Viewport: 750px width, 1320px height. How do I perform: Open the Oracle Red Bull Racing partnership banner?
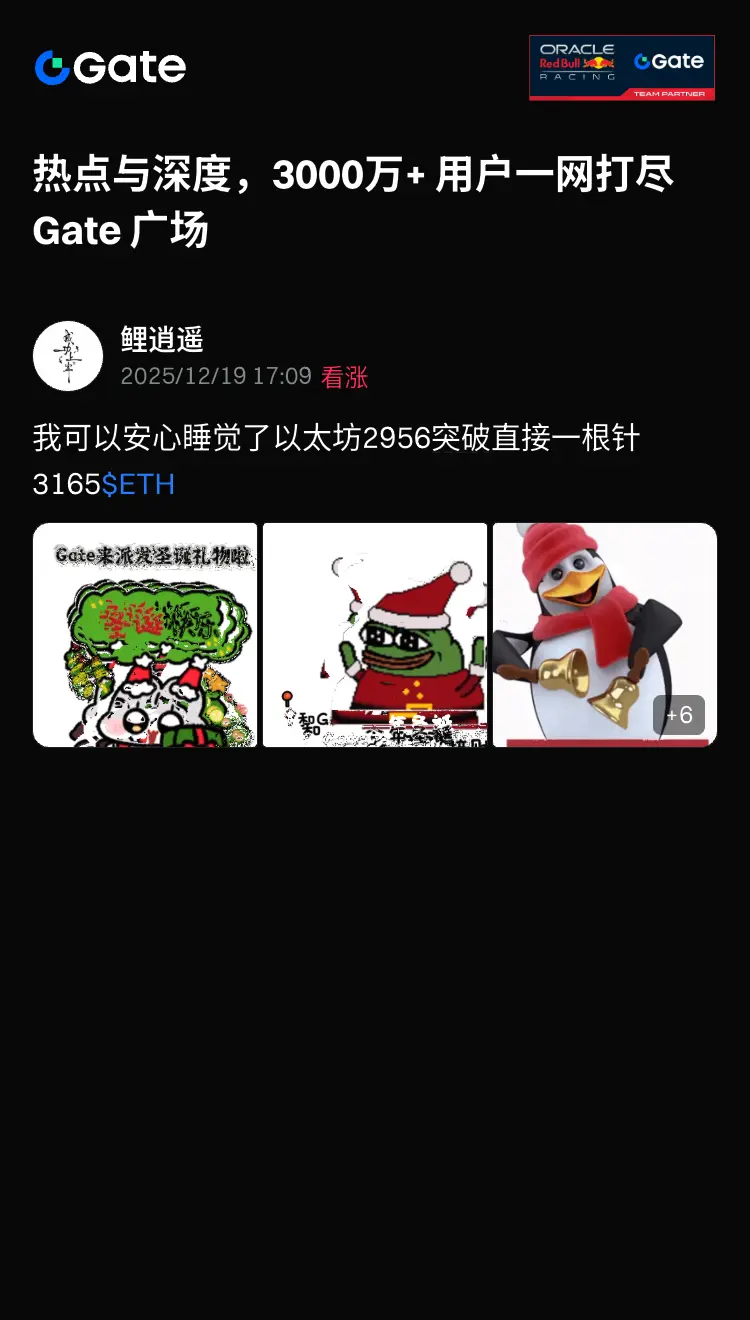[x=622, y=66]
